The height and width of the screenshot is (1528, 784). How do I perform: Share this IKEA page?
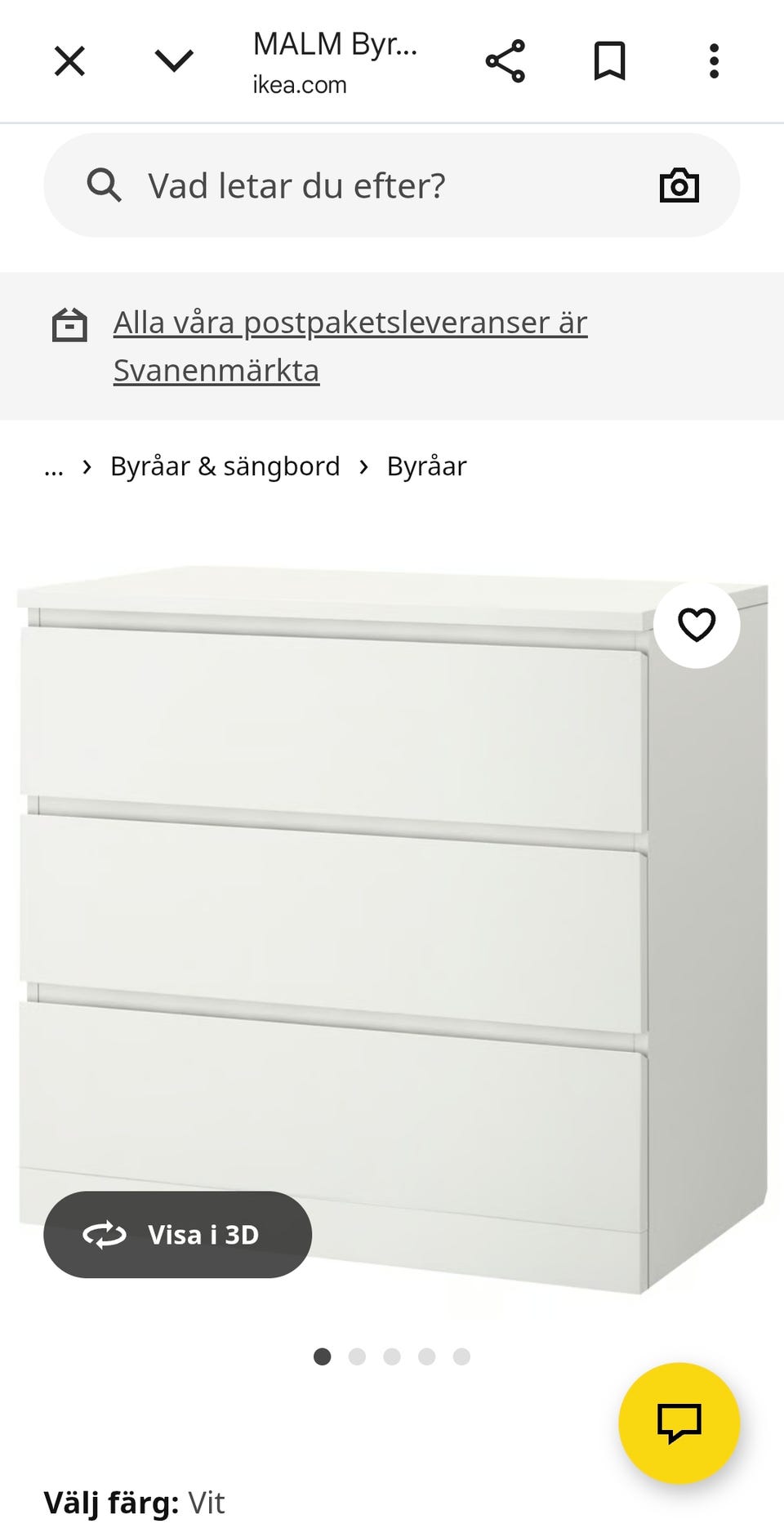click(x=506, y=61)
